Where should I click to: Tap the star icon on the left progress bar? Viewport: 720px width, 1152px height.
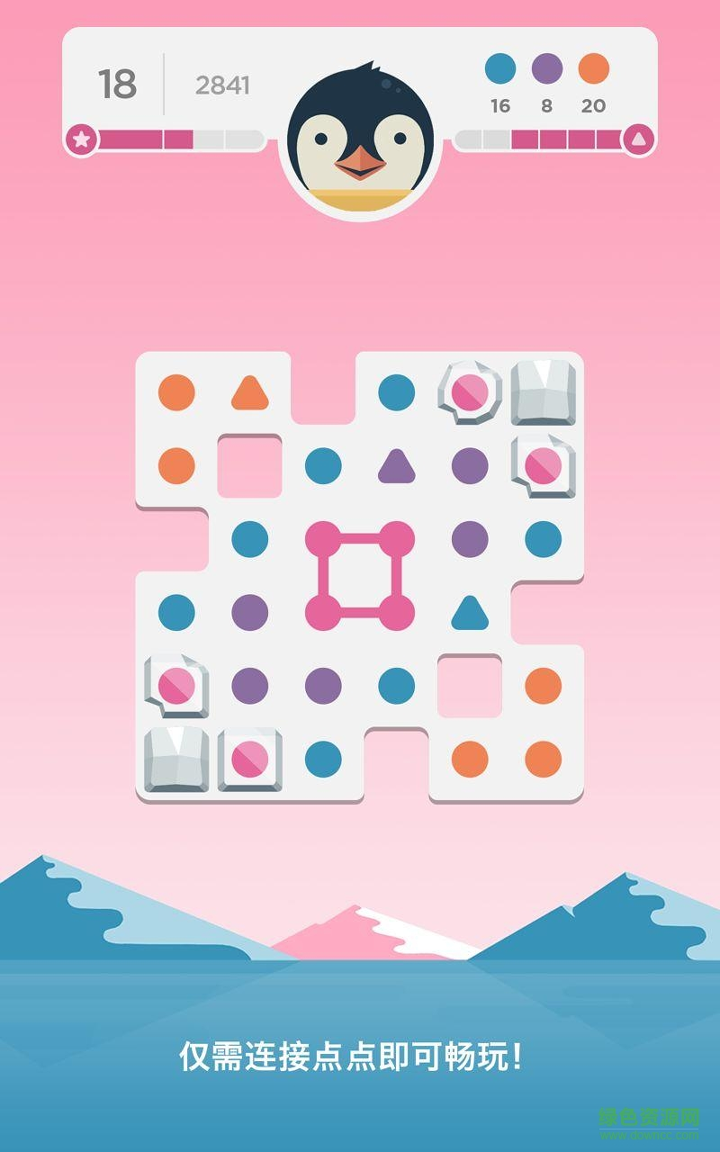(82, 138)
